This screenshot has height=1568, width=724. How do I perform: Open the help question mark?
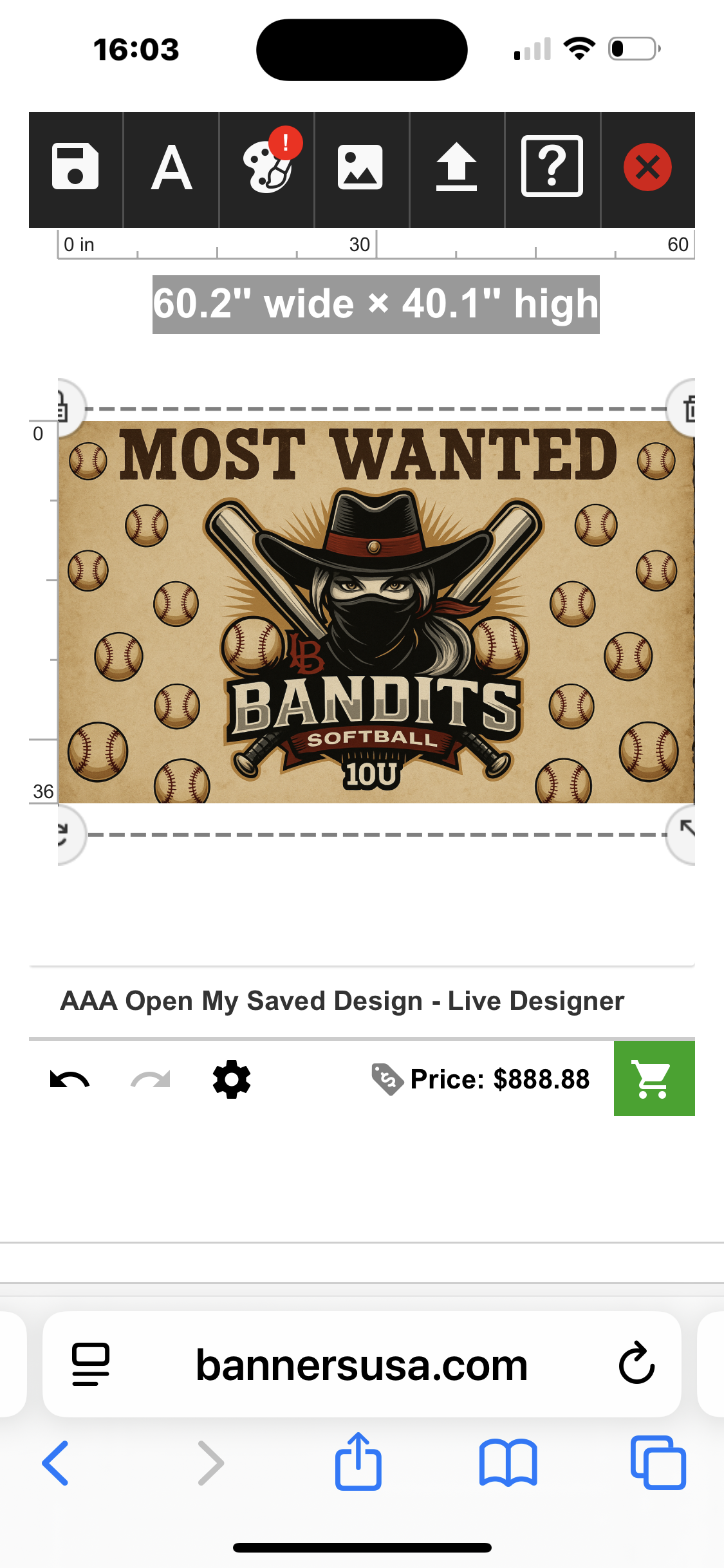click(552, 168)
